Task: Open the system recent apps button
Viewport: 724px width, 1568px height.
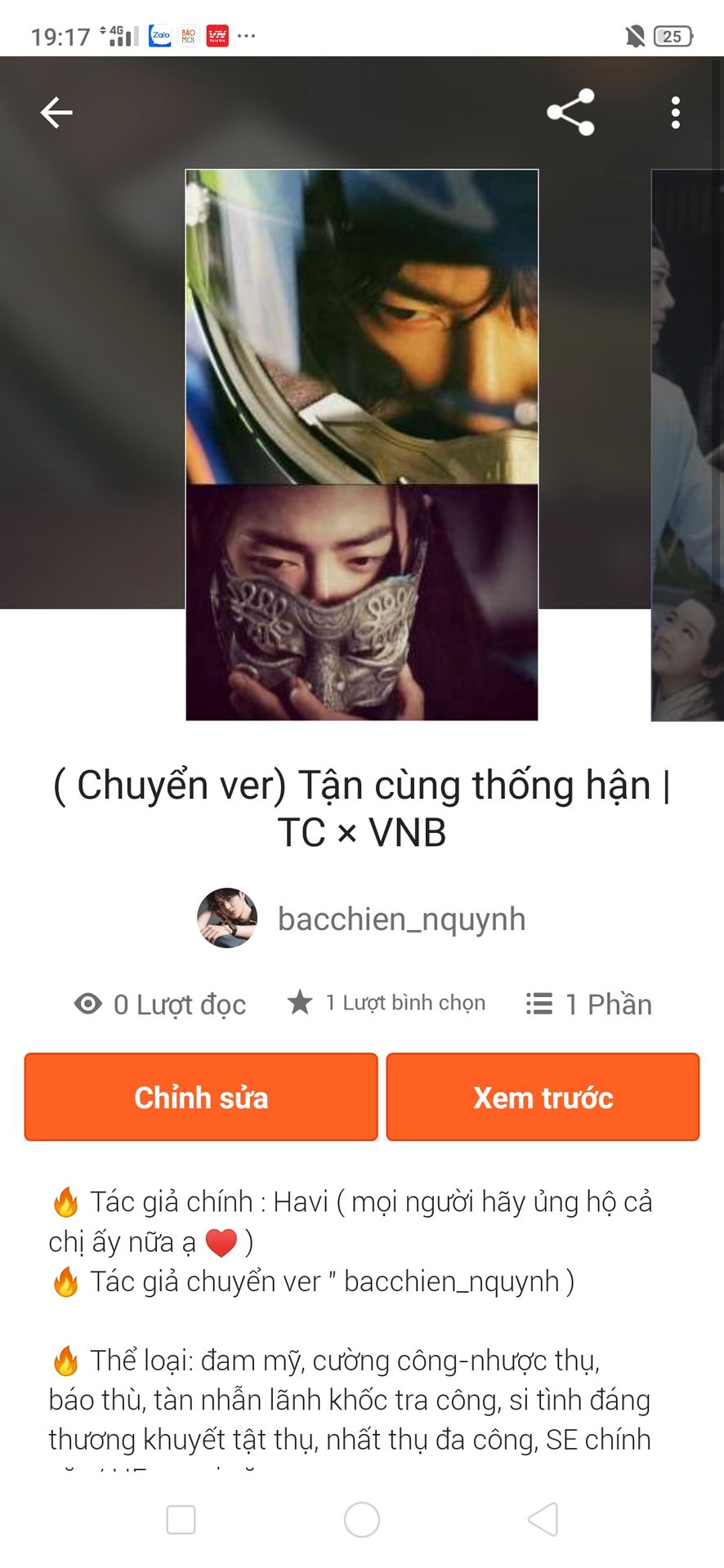Action: (x=181, y=1520)
